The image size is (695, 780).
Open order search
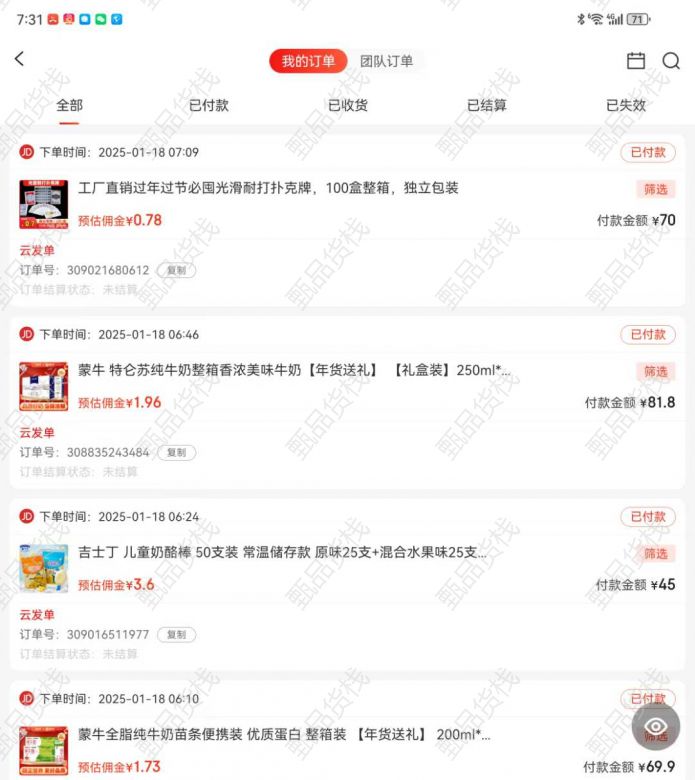pos(671,61)
